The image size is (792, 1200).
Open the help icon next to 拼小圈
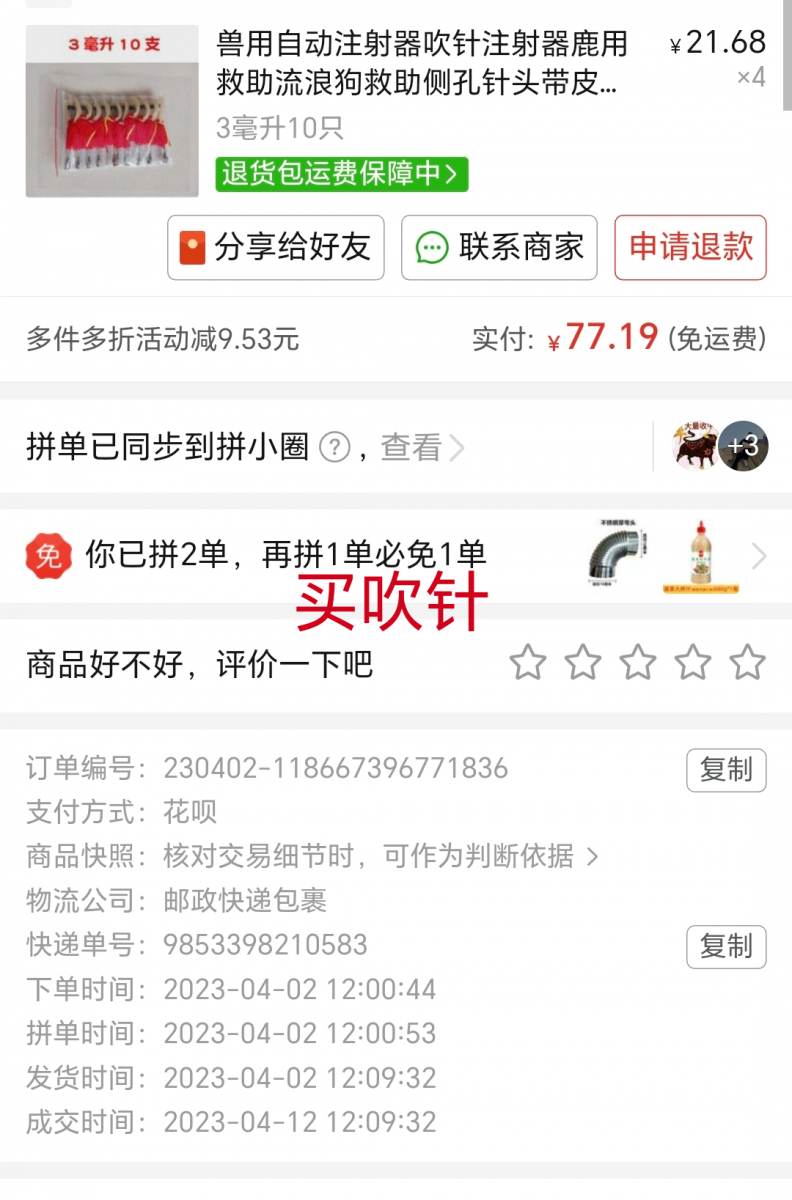pyautogui.click(x=334, y=447)
